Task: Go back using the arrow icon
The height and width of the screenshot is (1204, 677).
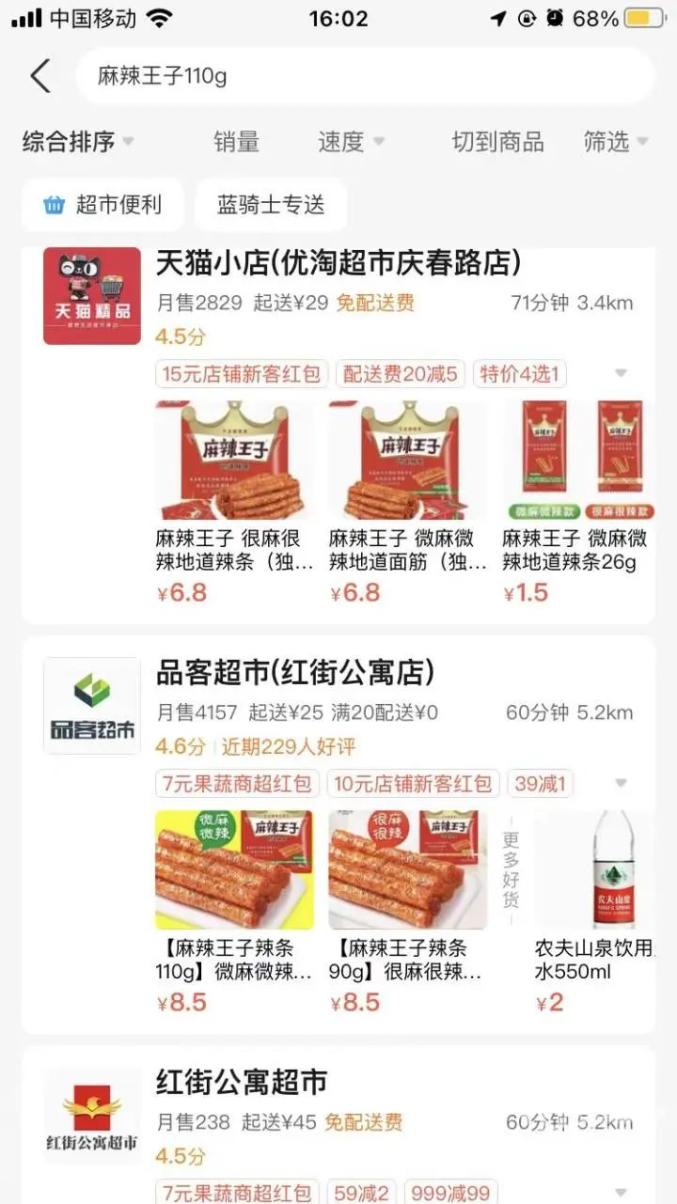Action: coord(40,76)
